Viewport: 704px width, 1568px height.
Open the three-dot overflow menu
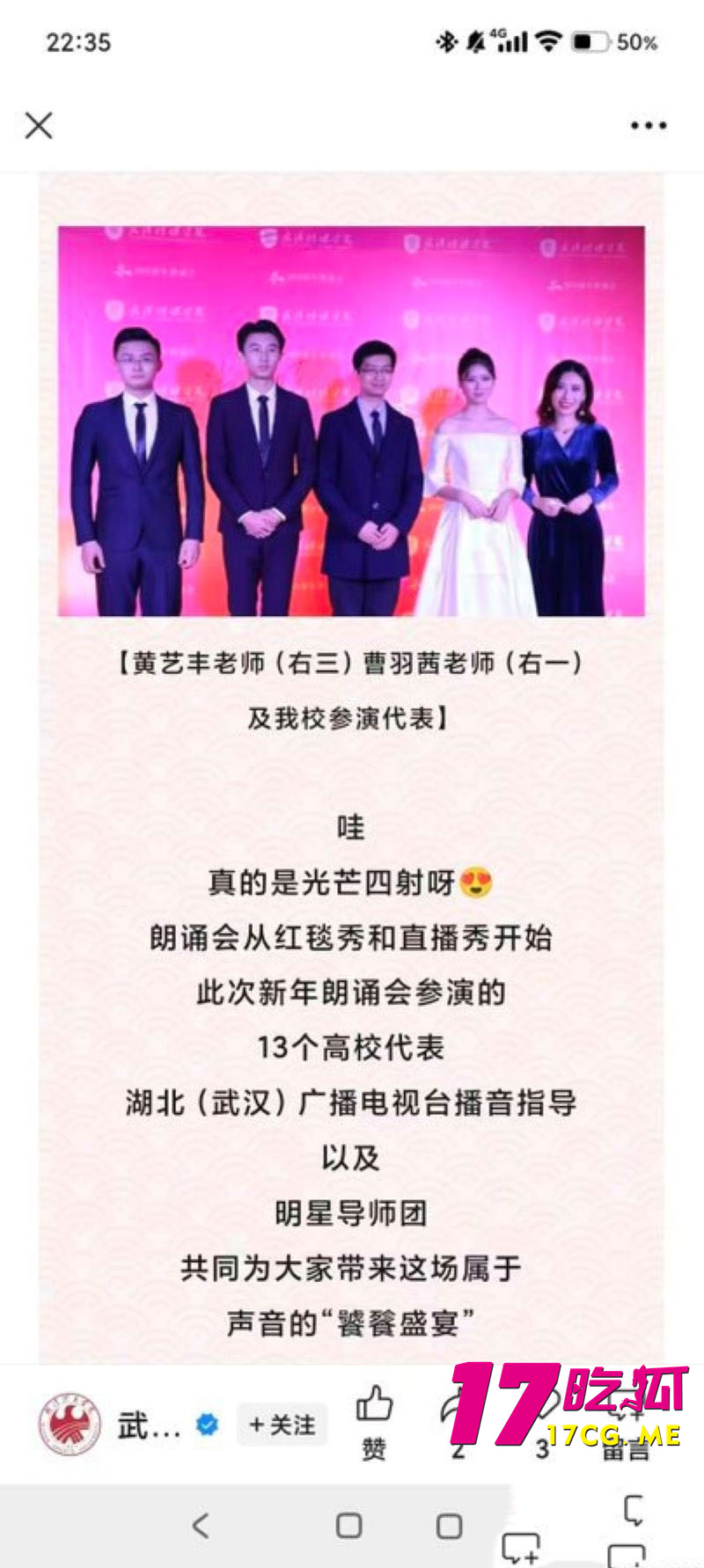pyautogui.click(x=649, y=126)
